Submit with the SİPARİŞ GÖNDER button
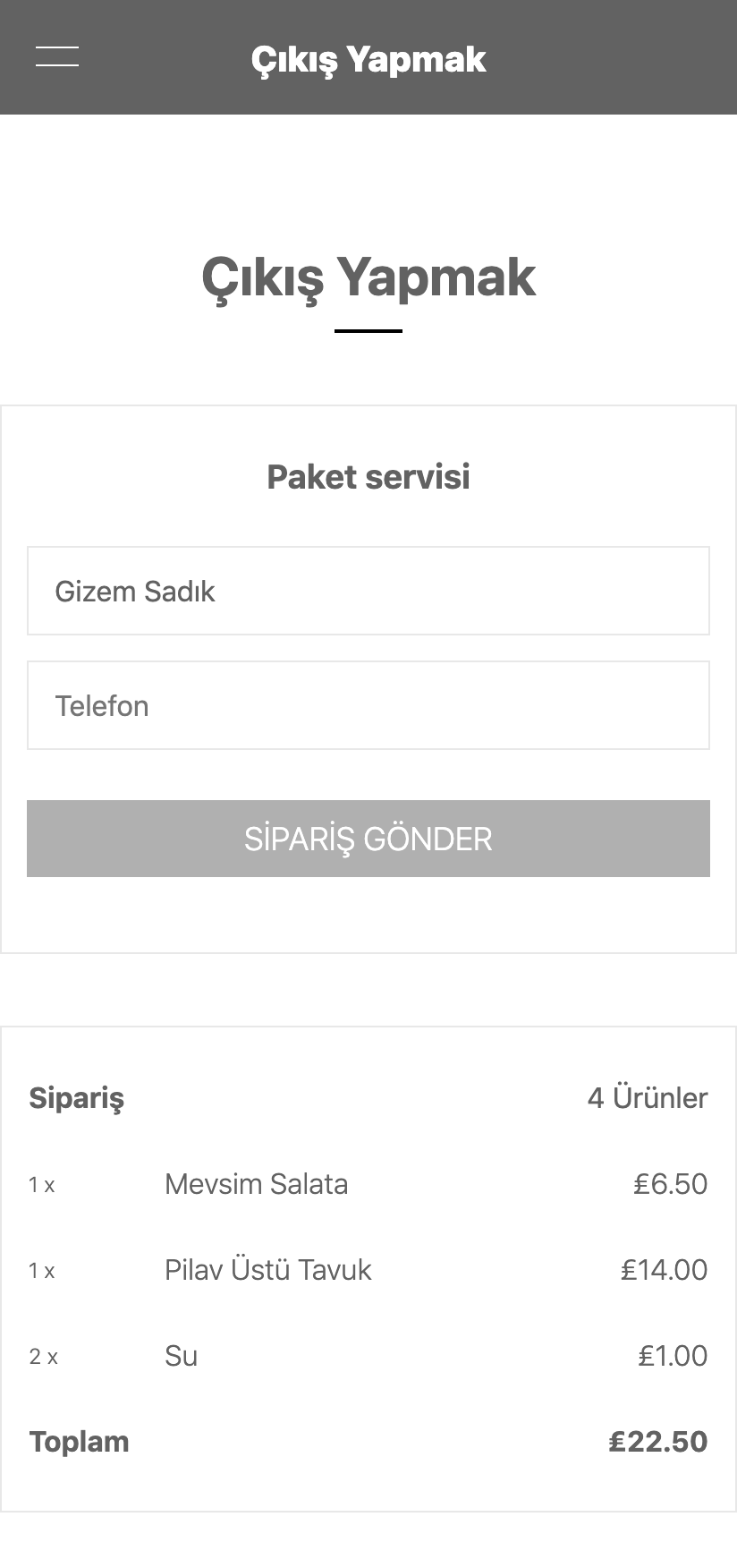Viewport: 737px width, 1568px height. pos(368,839)
